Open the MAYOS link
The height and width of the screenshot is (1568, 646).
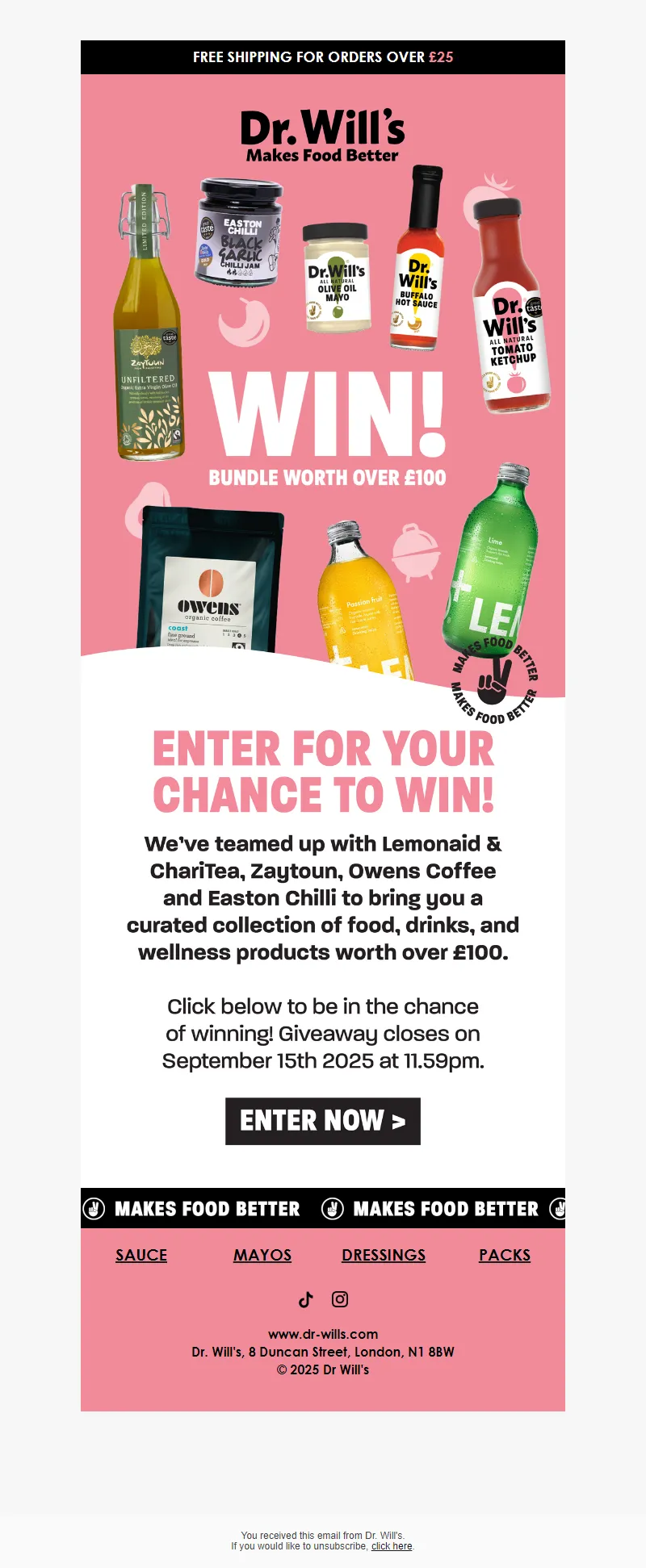(x=262, y=1255)
